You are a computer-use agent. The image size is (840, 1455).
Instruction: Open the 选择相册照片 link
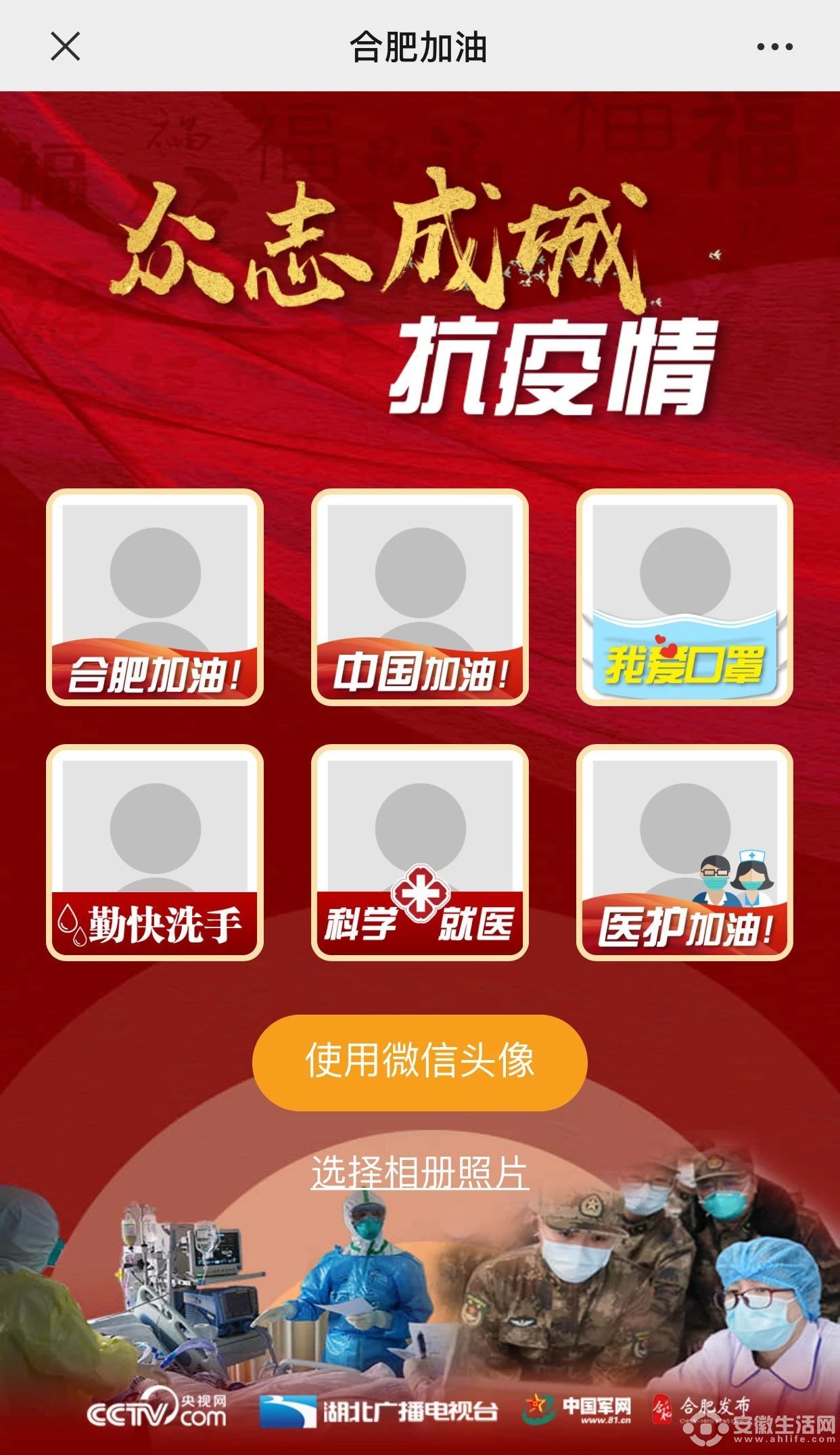419,1173
